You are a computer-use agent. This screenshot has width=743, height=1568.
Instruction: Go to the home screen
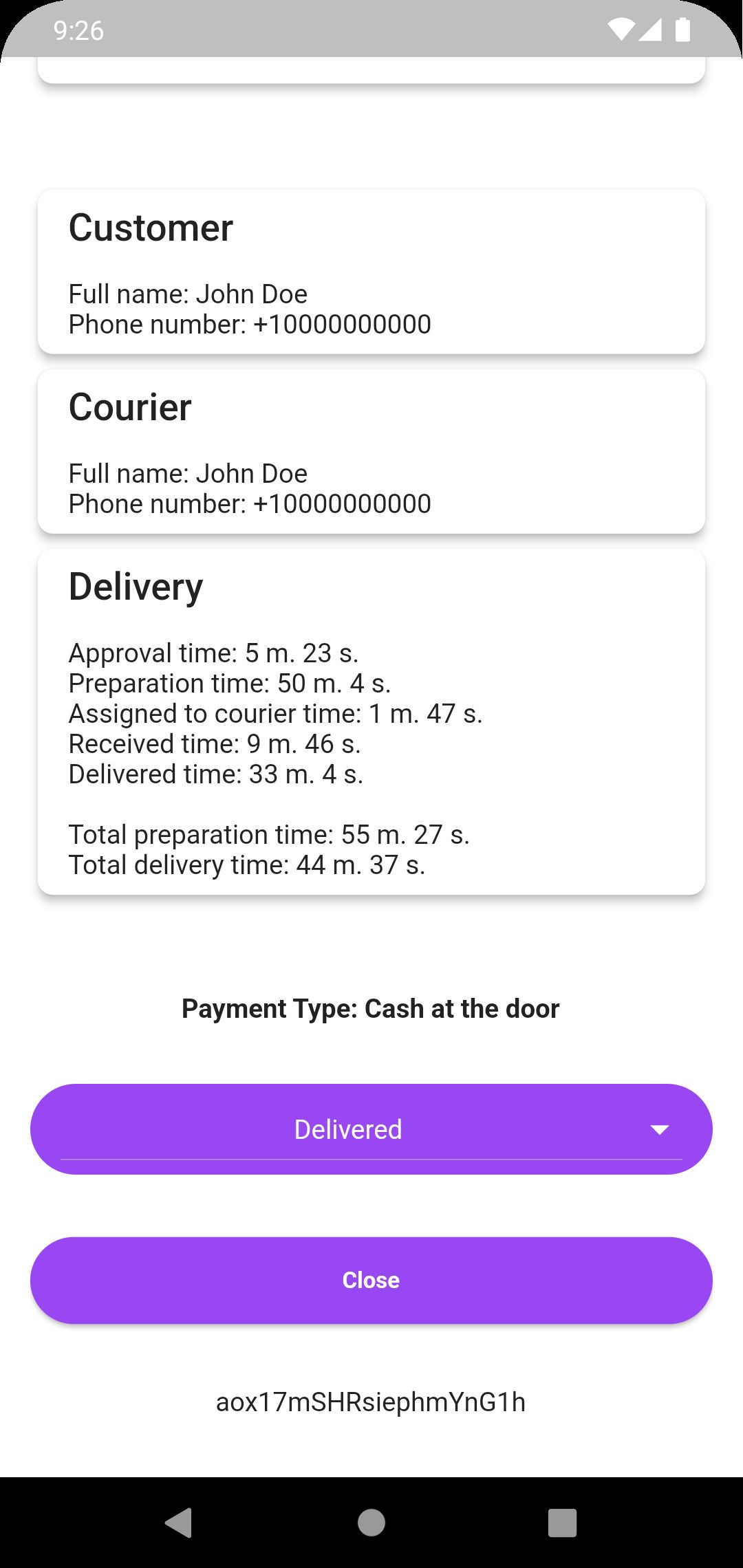point(371,1522)
